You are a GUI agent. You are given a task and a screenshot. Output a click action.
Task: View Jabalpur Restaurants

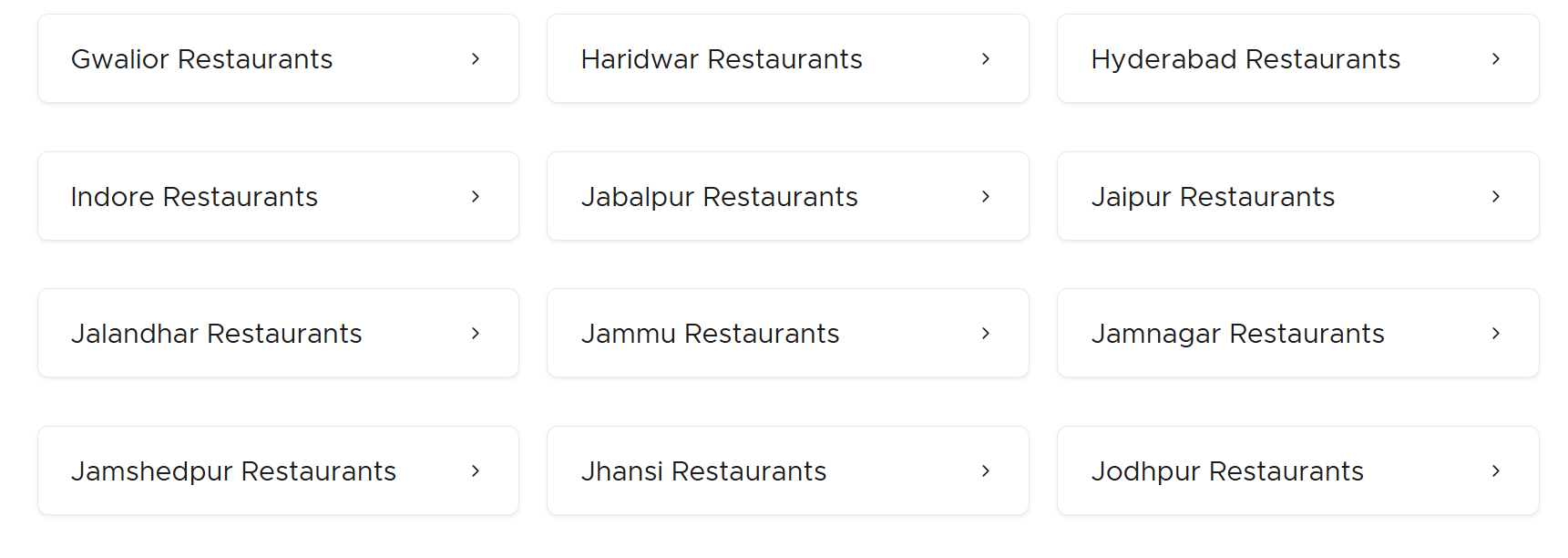pos(787,197)
